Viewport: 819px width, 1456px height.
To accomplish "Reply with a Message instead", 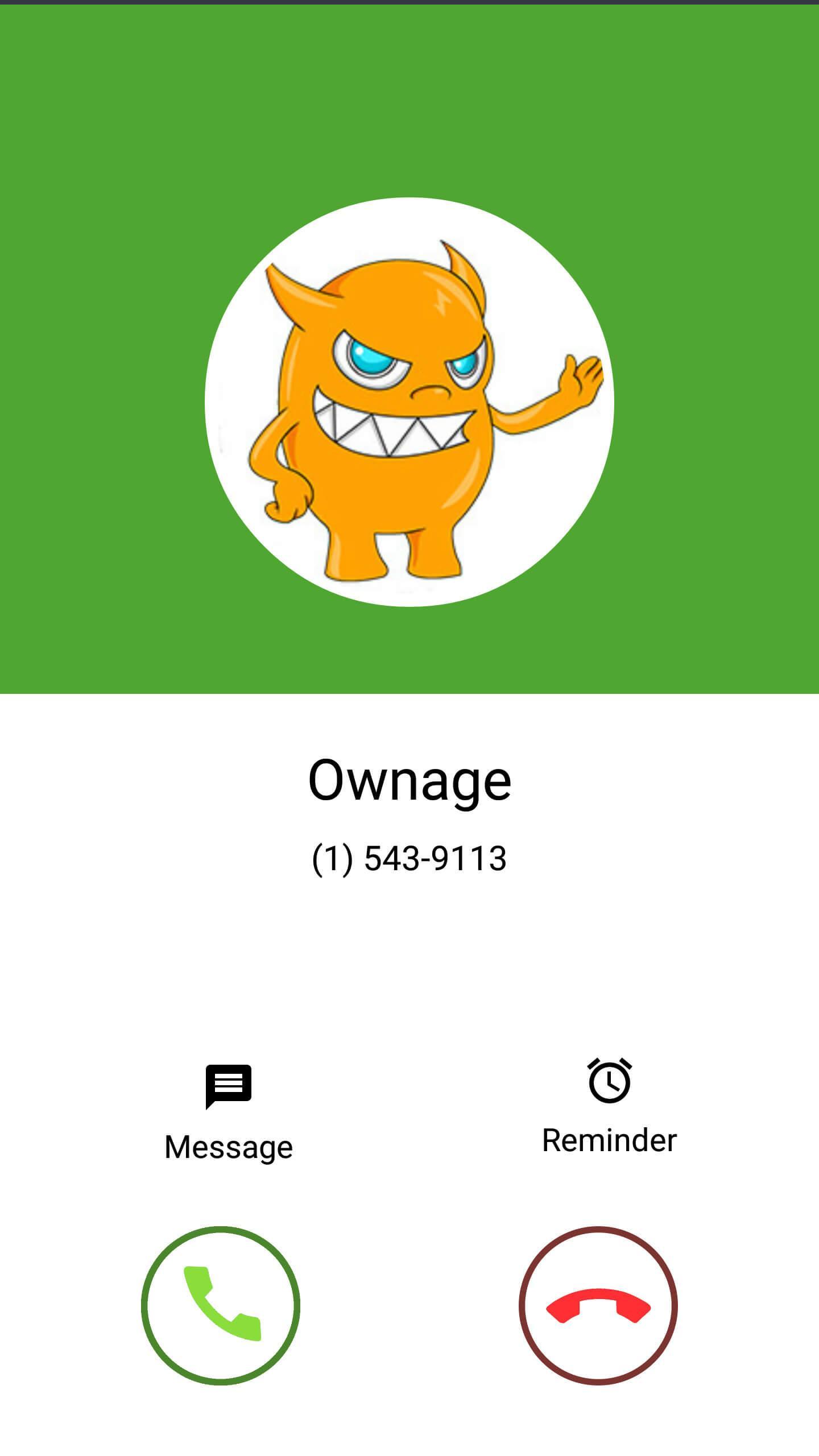I will click(229, 1111).
